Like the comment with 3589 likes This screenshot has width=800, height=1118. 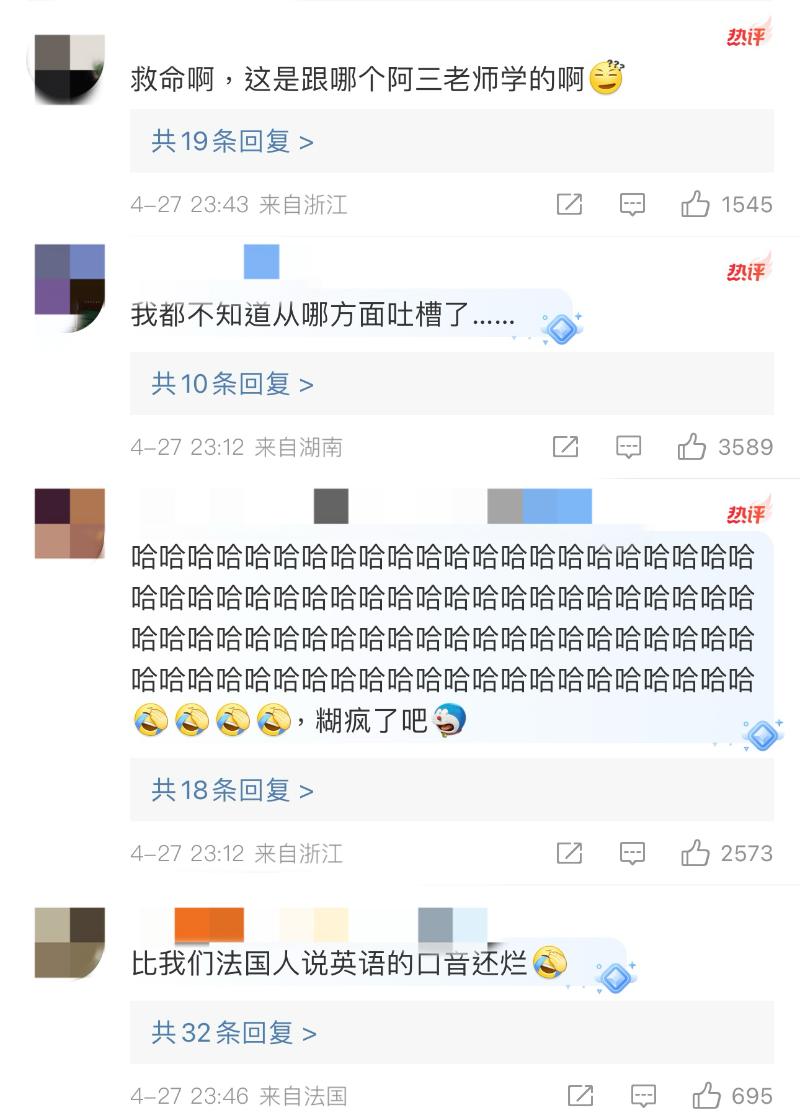pyautogui.click(x=692, y=447)
